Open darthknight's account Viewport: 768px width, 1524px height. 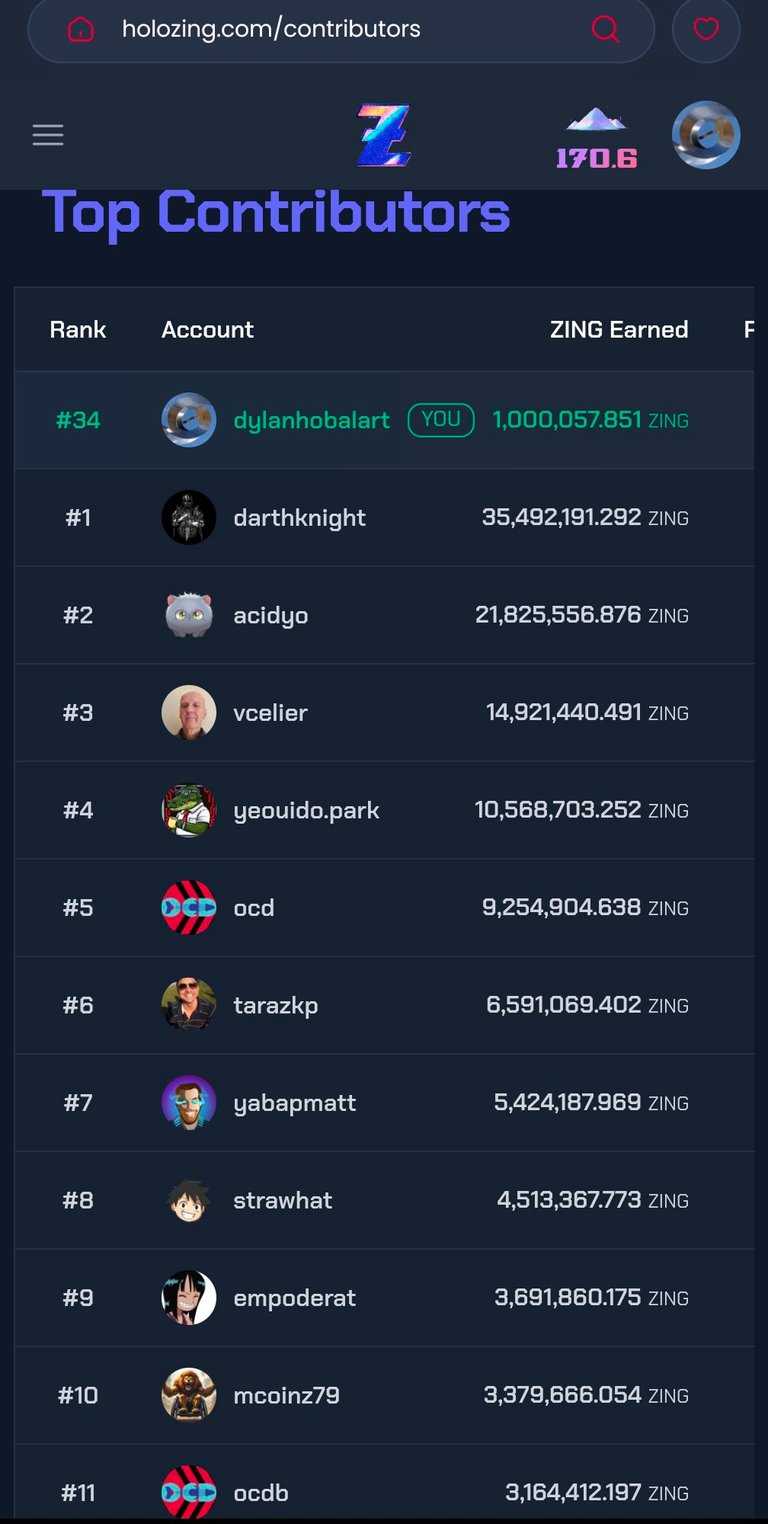[299, 518]
